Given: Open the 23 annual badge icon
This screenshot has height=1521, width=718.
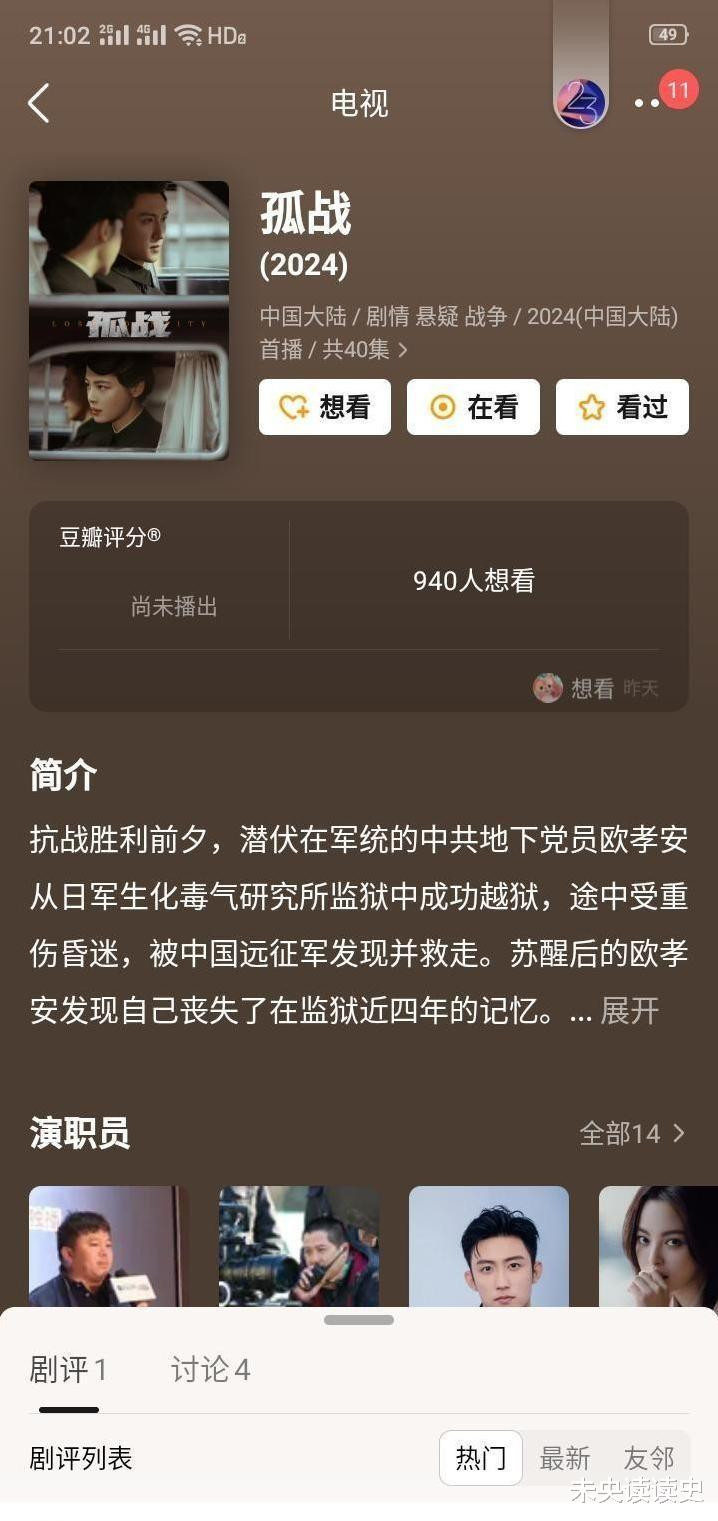Looking at the screenshot, I should (x=581, y=103).
